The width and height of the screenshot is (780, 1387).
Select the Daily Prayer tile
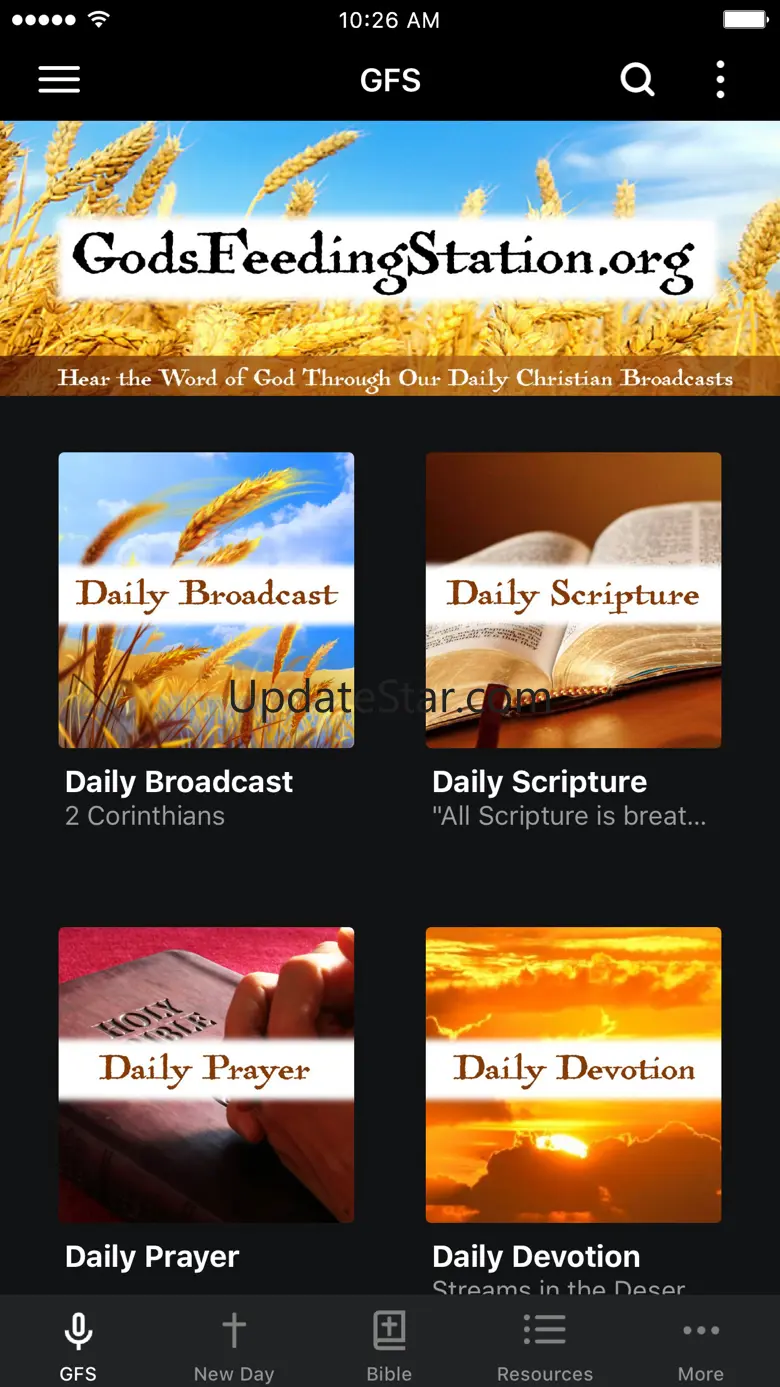point(206,1075)
